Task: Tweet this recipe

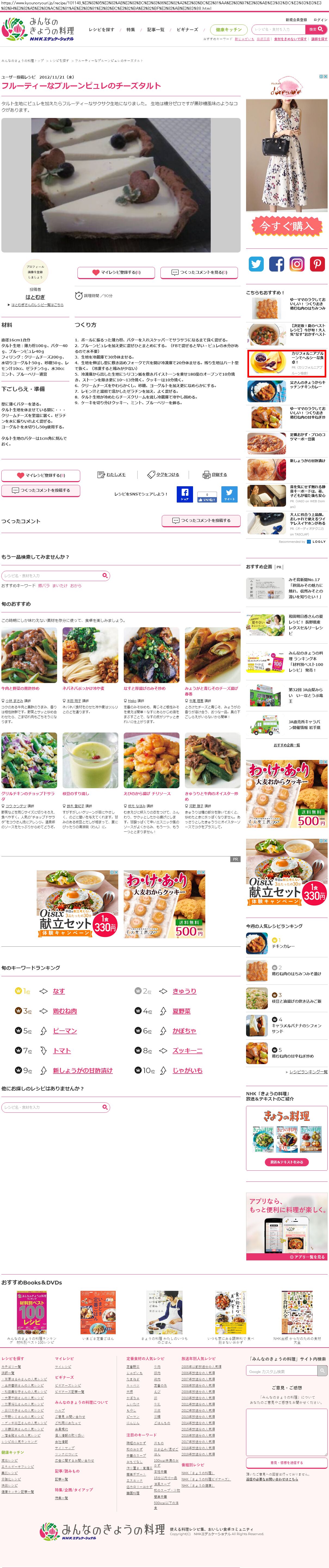Action: 229,494
